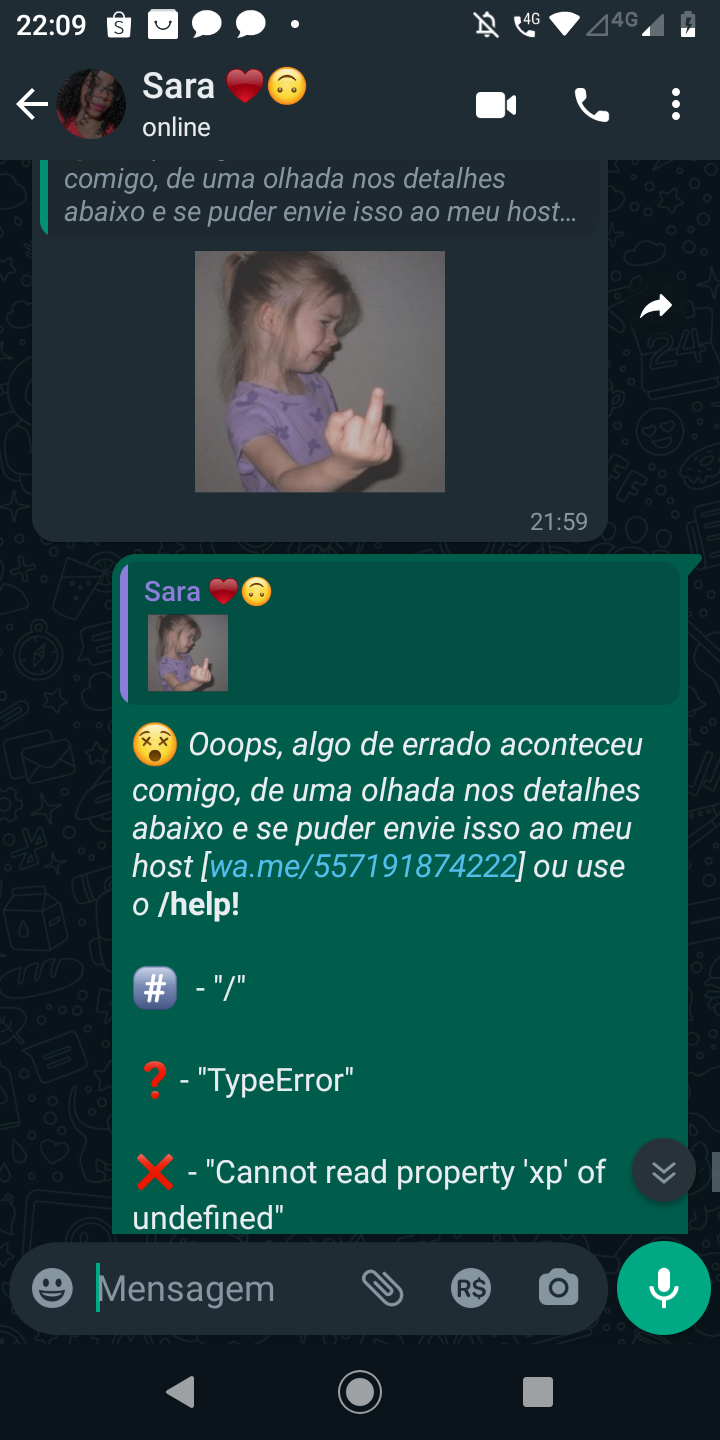720x1440 pixels.
Task: Start a video call with Sara
Action: coord(496,104)
